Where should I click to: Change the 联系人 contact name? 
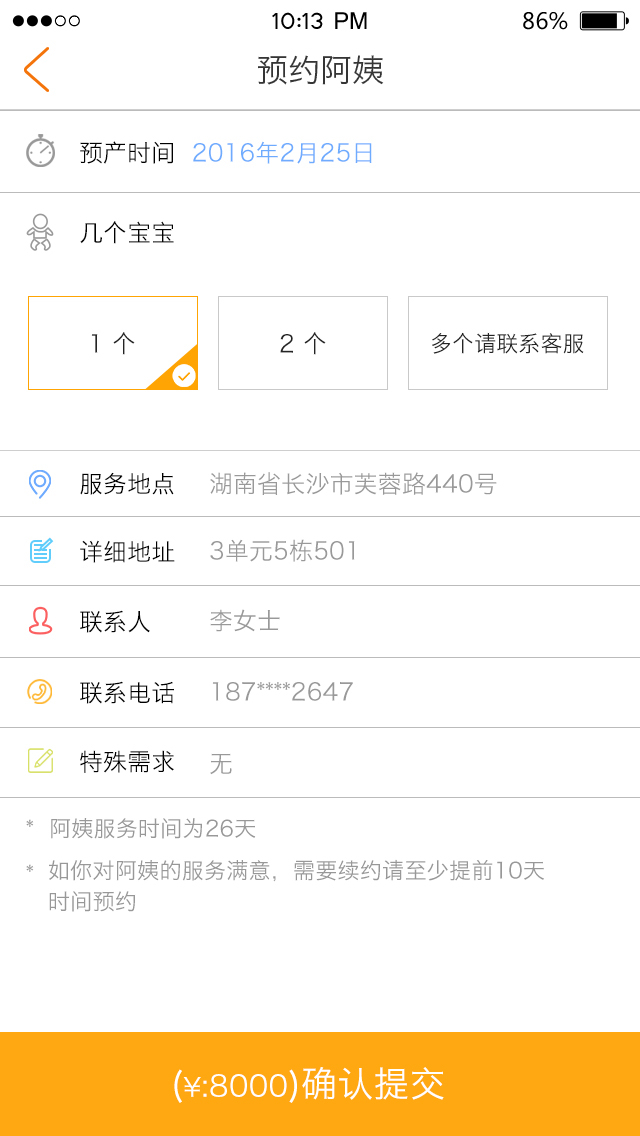(320, 622)
